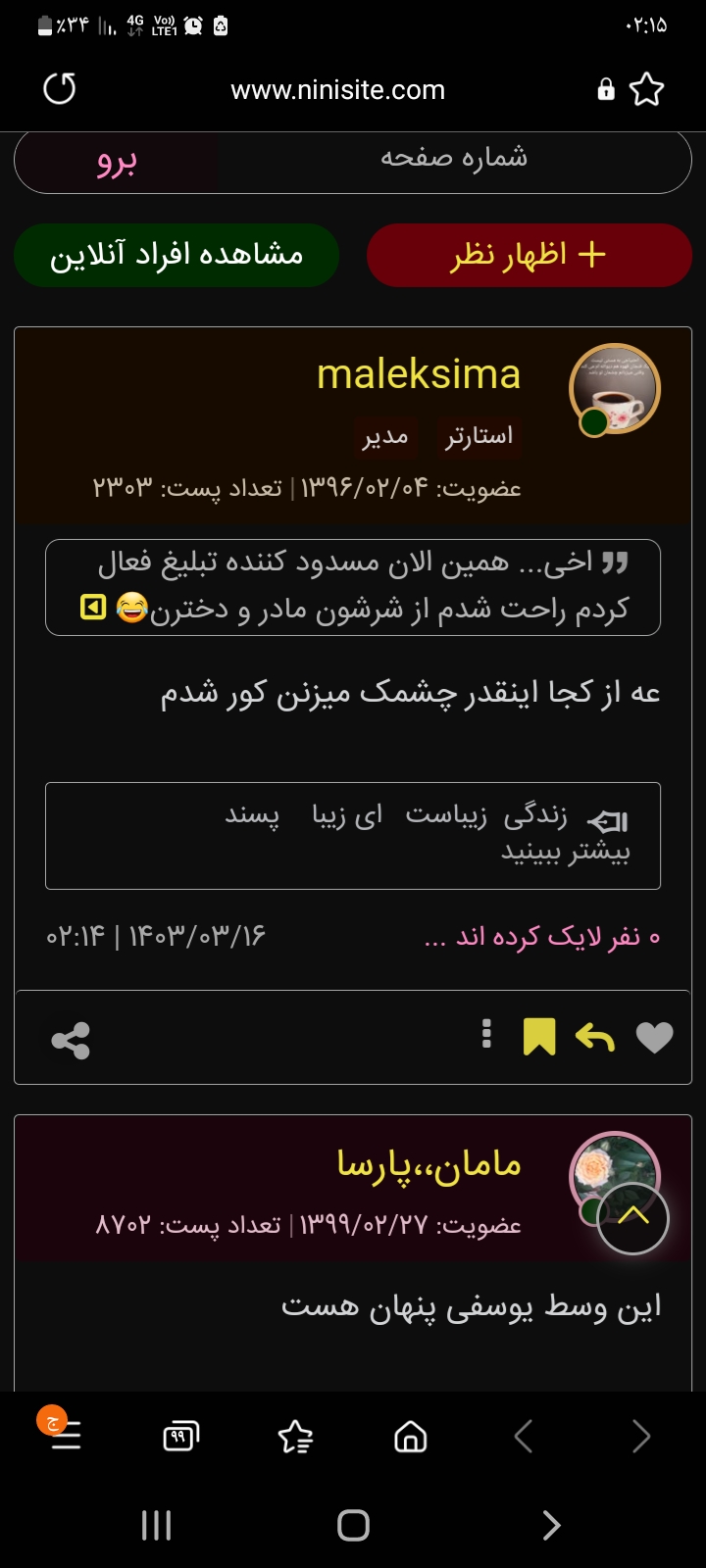
Task: Share maleksima's post
Action: click(71, 1041)
